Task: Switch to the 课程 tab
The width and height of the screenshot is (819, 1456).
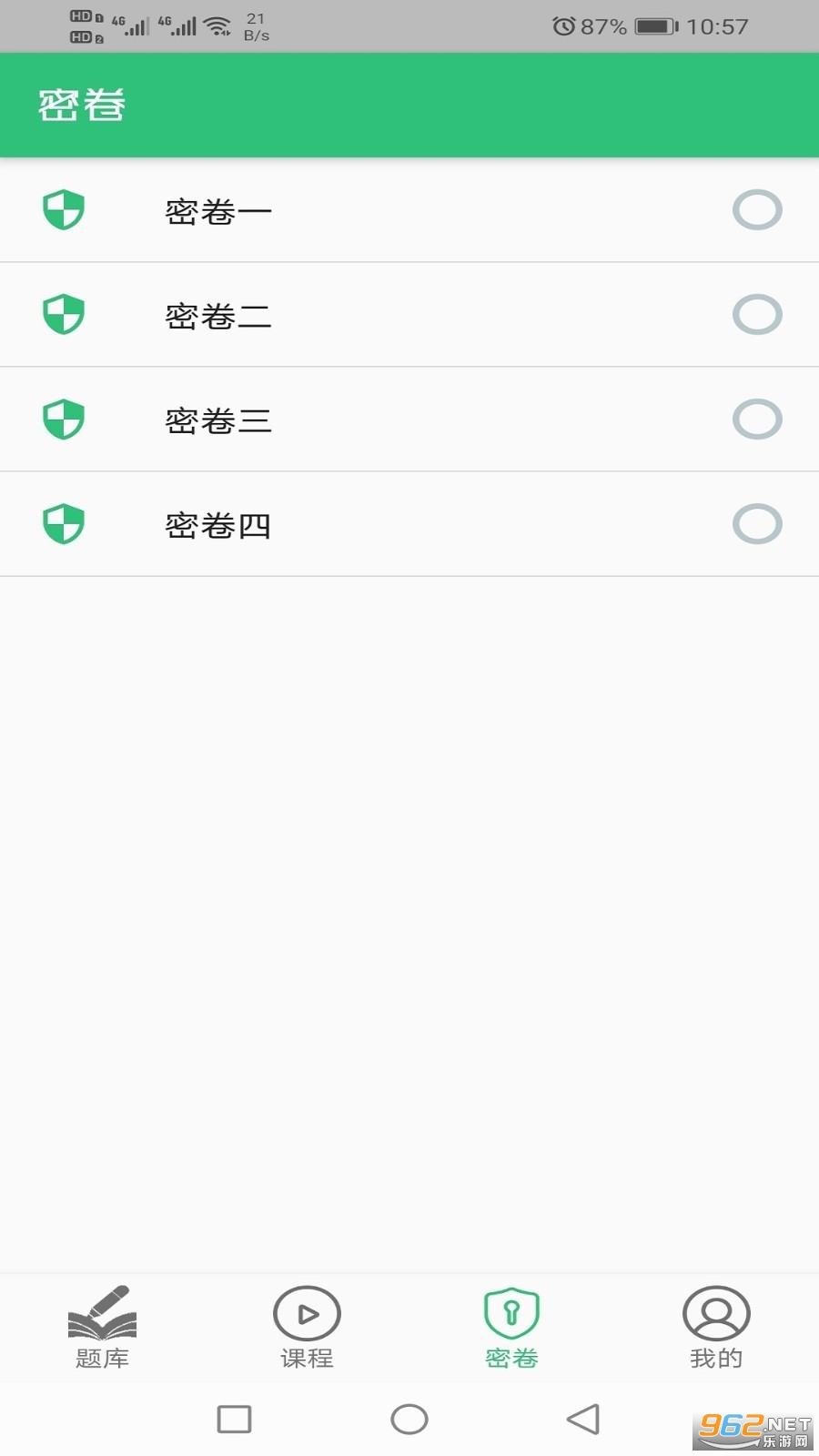Action: (307, 1328)
